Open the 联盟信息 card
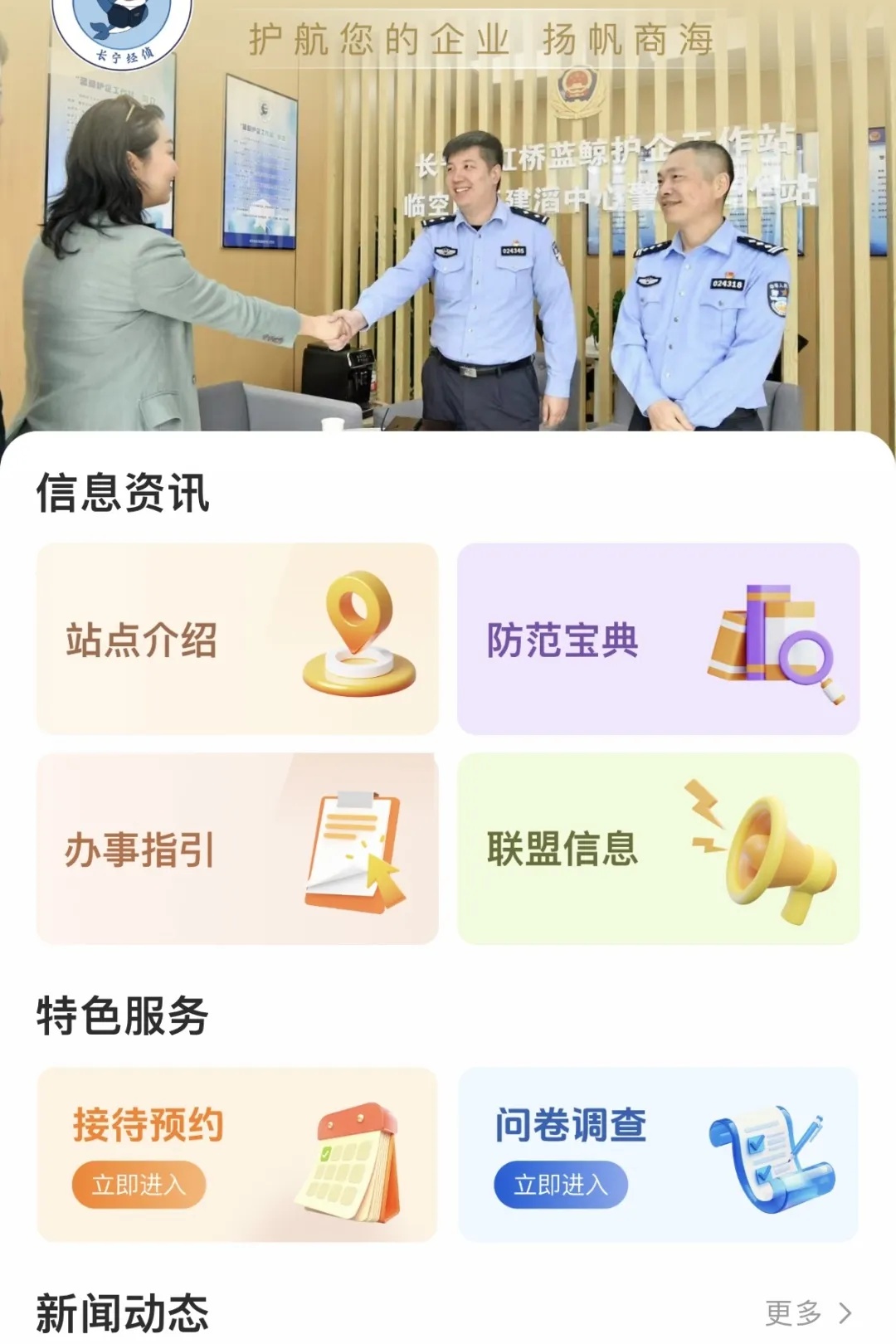 [x=658, y=849]
